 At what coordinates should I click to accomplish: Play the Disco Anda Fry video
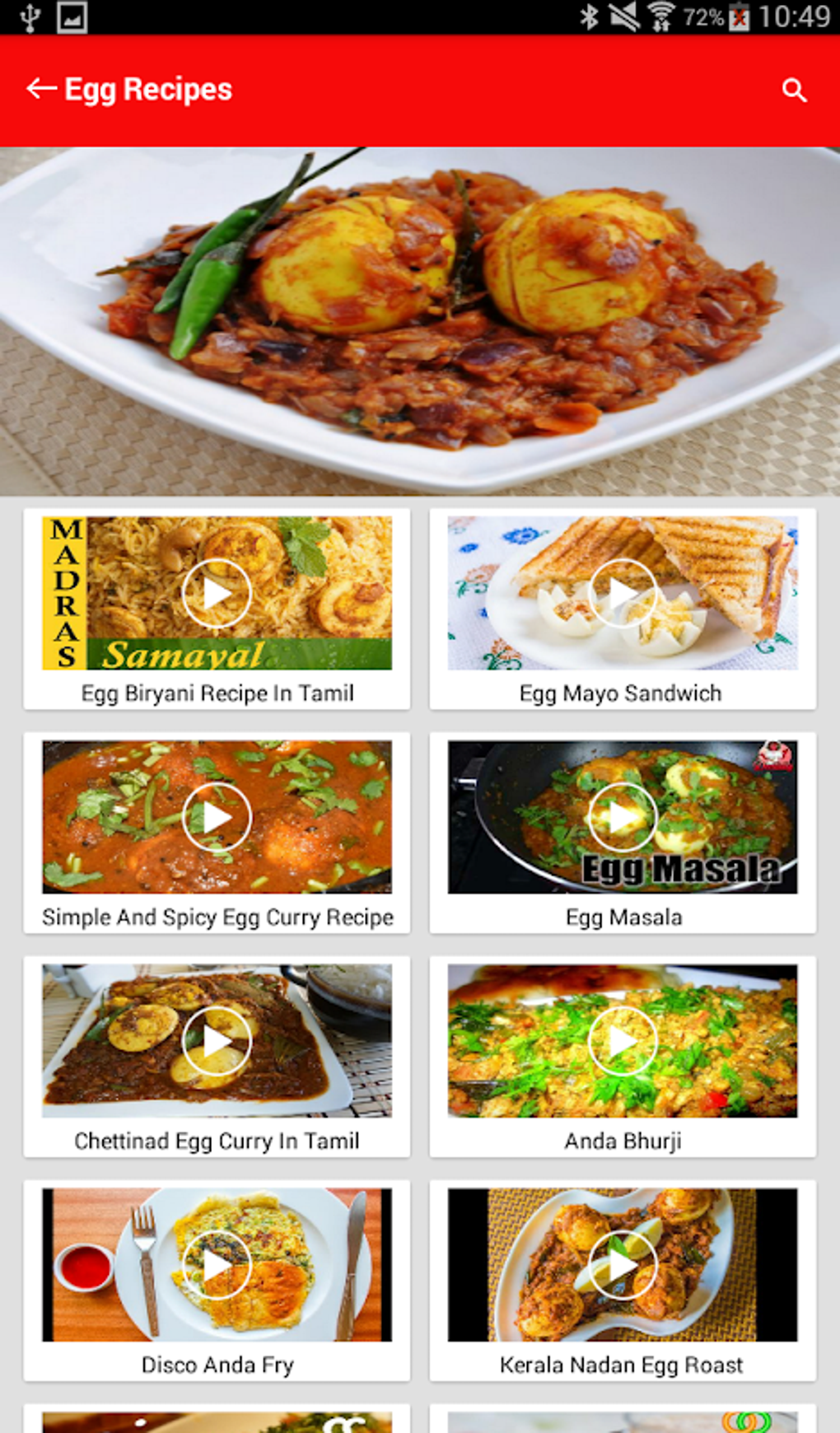(x=217, y=1266)
